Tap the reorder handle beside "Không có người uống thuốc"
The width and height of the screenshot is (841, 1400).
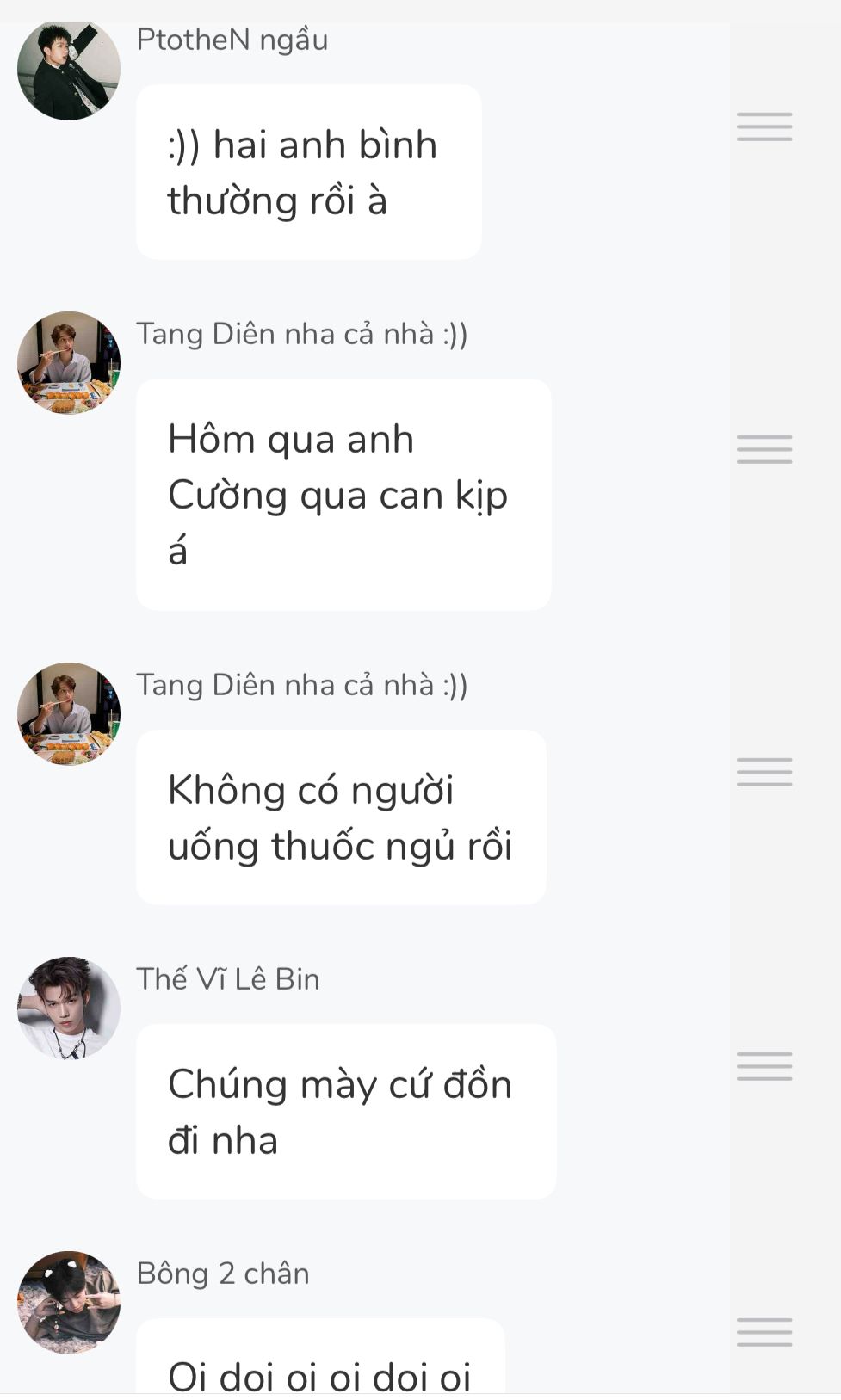764,772
